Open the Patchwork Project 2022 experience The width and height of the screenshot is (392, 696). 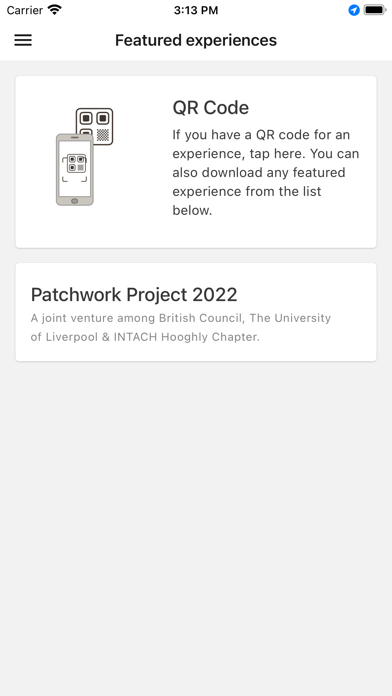[x=196, y=312]
